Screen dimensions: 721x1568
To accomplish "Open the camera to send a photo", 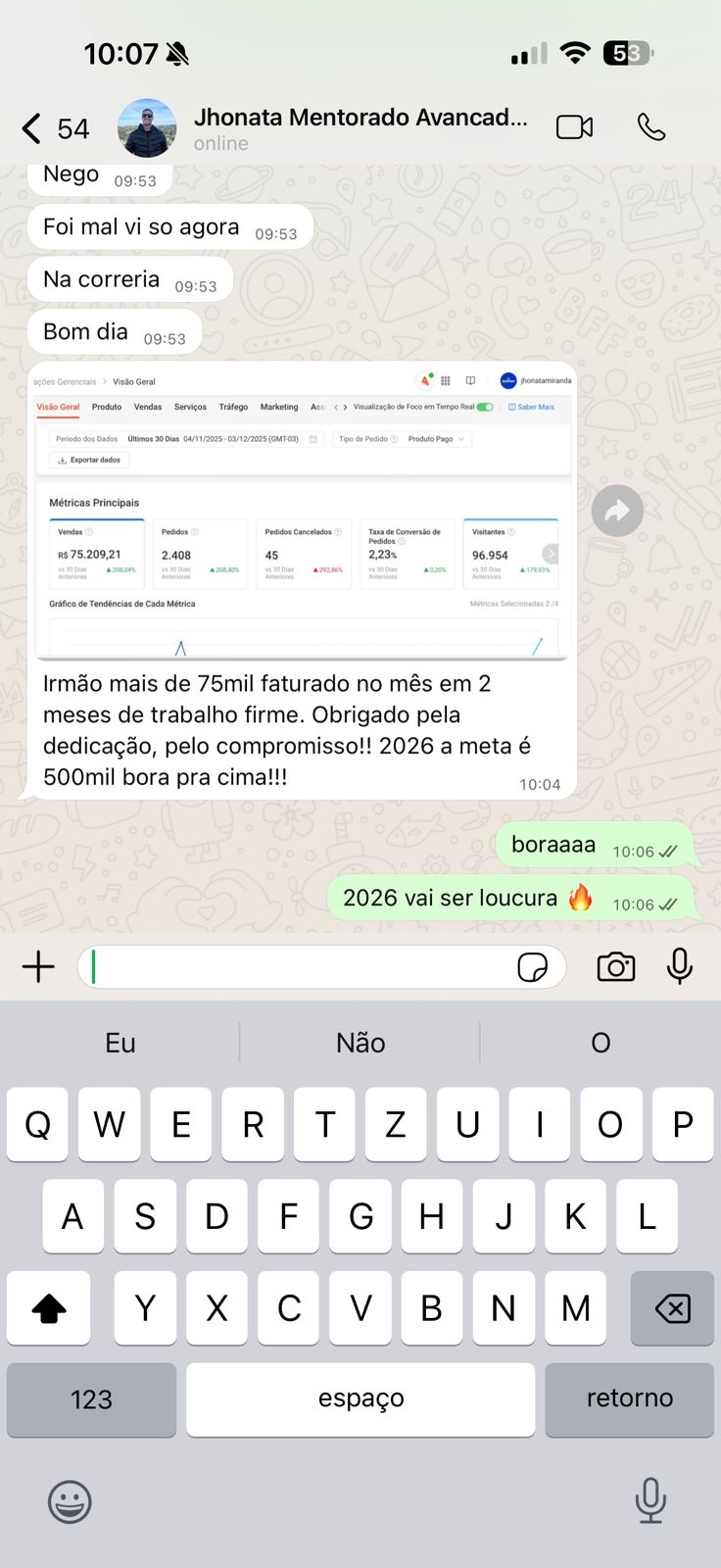I will 615,966.
